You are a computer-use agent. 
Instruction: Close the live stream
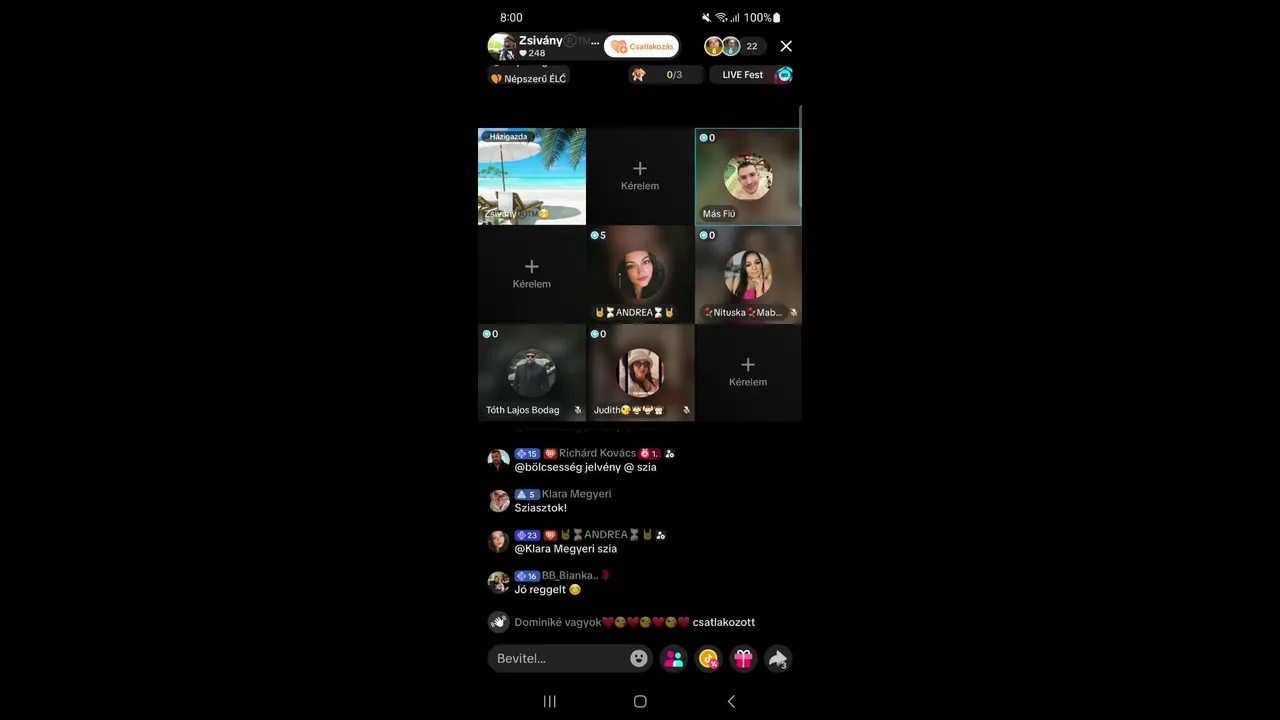pos(786,46)
